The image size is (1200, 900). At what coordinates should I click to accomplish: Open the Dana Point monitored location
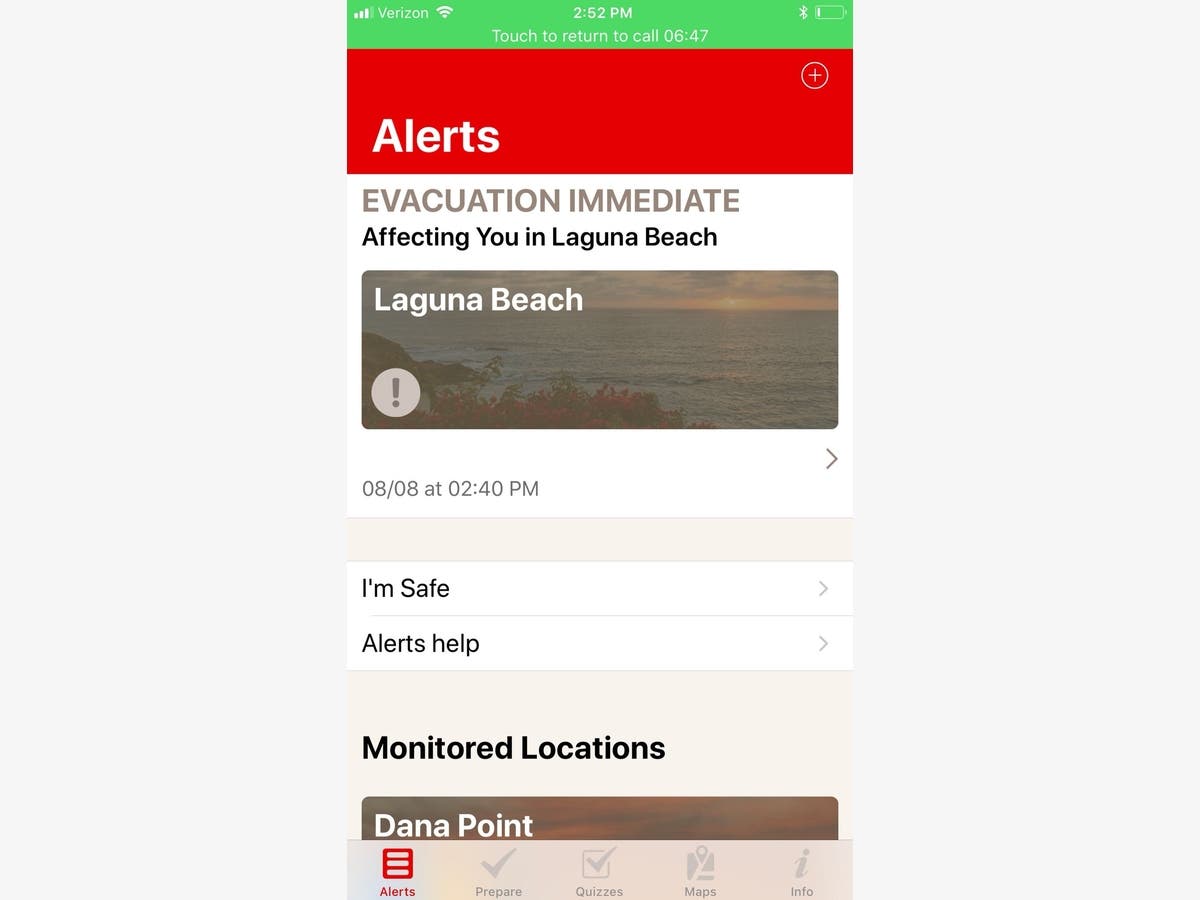point(599,819)
